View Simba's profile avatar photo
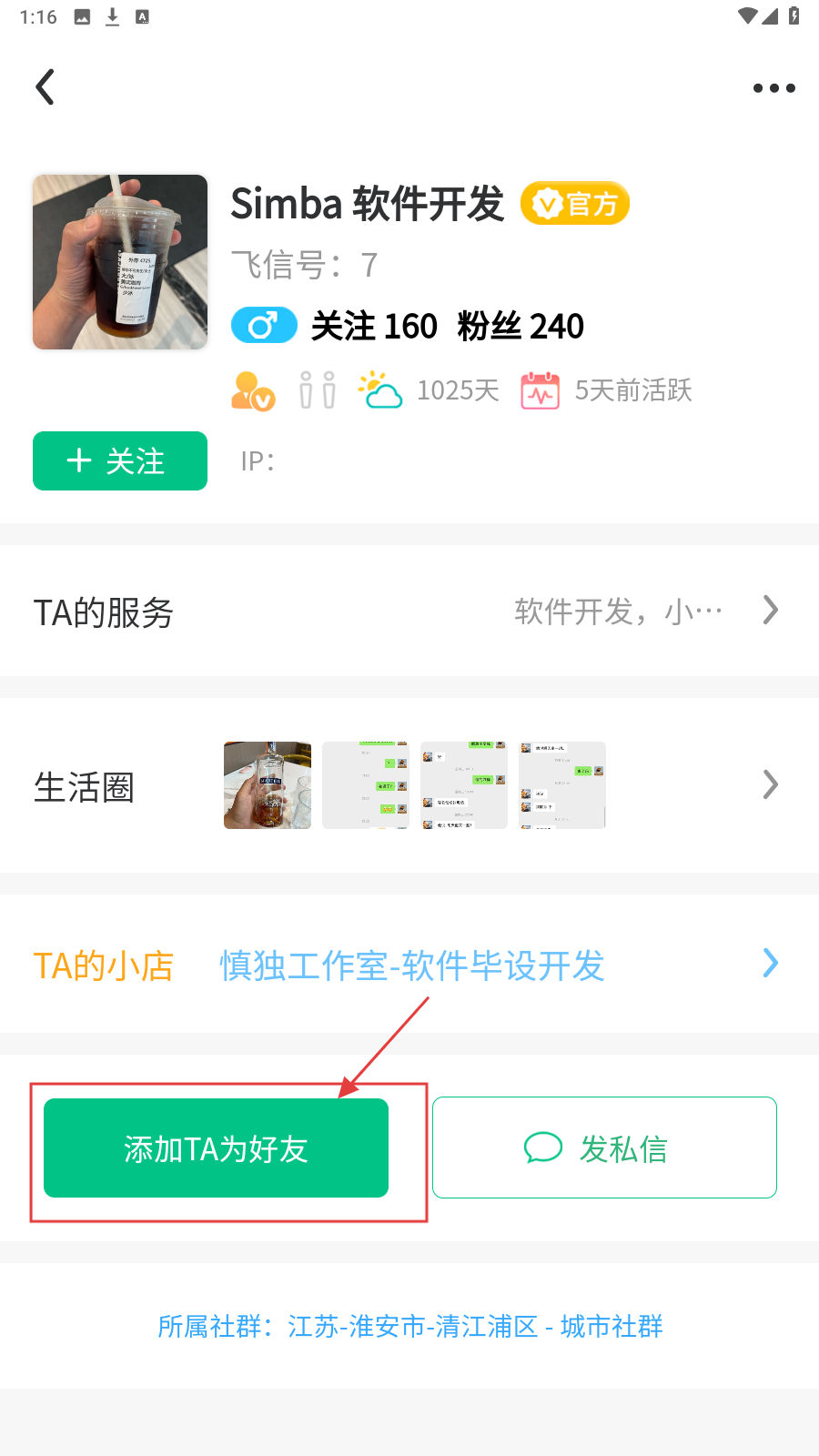 tap(120, 262)
